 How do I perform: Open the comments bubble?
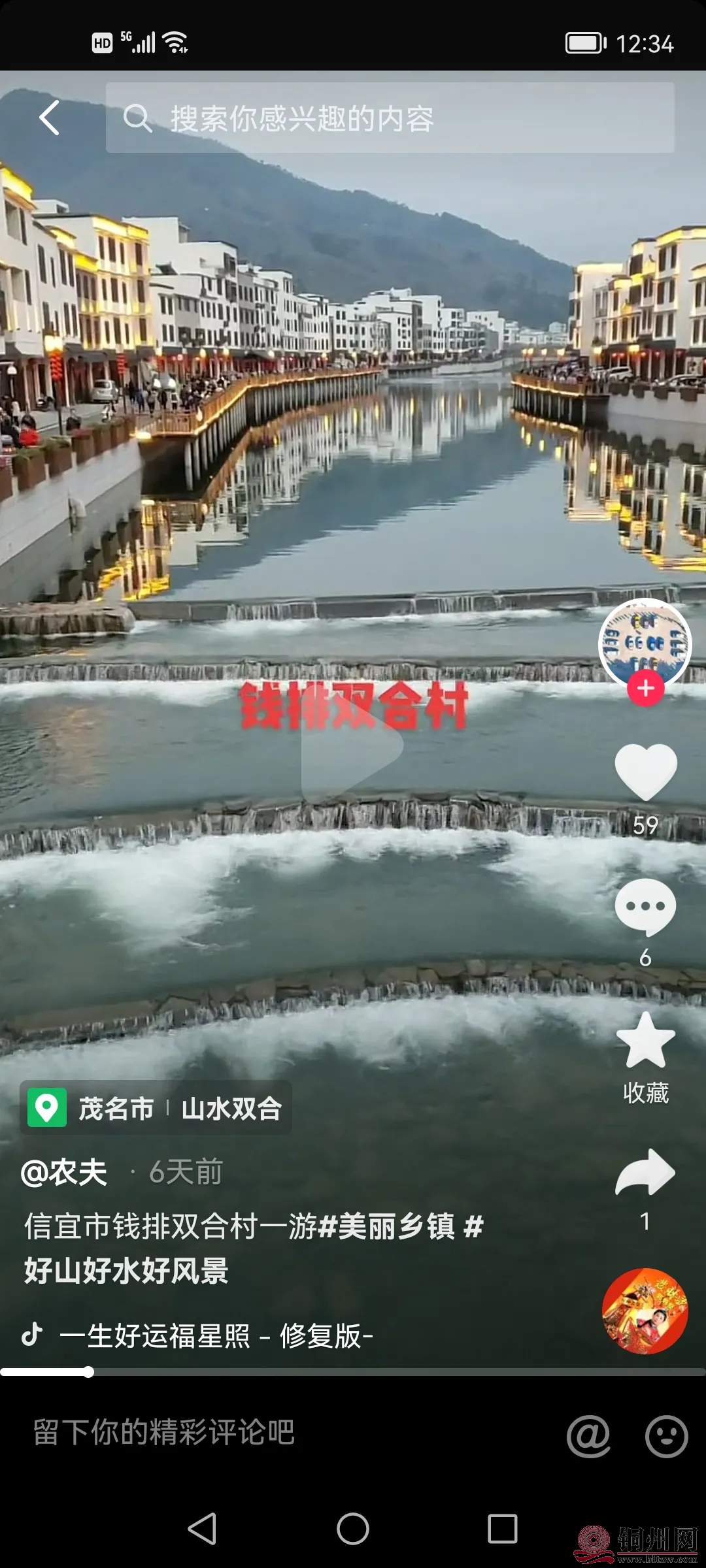point(646,907)
